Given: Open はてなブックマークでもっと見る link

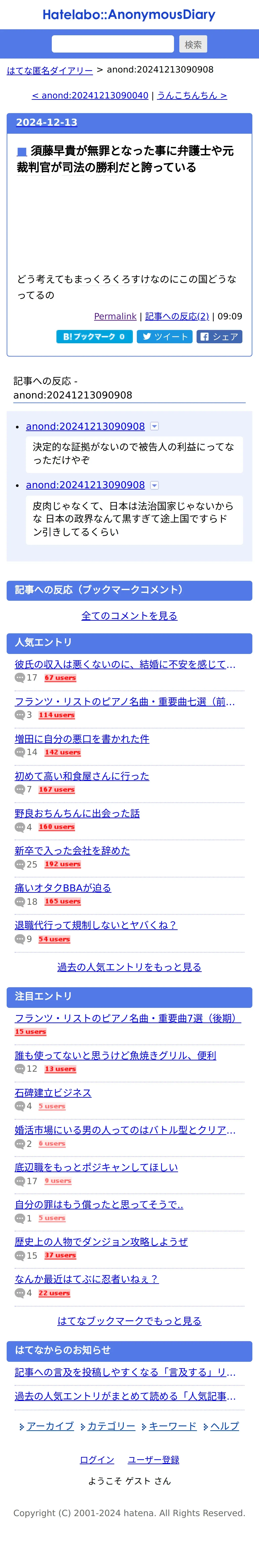Looking at the screenshot, I should (x=129, y=1321).
